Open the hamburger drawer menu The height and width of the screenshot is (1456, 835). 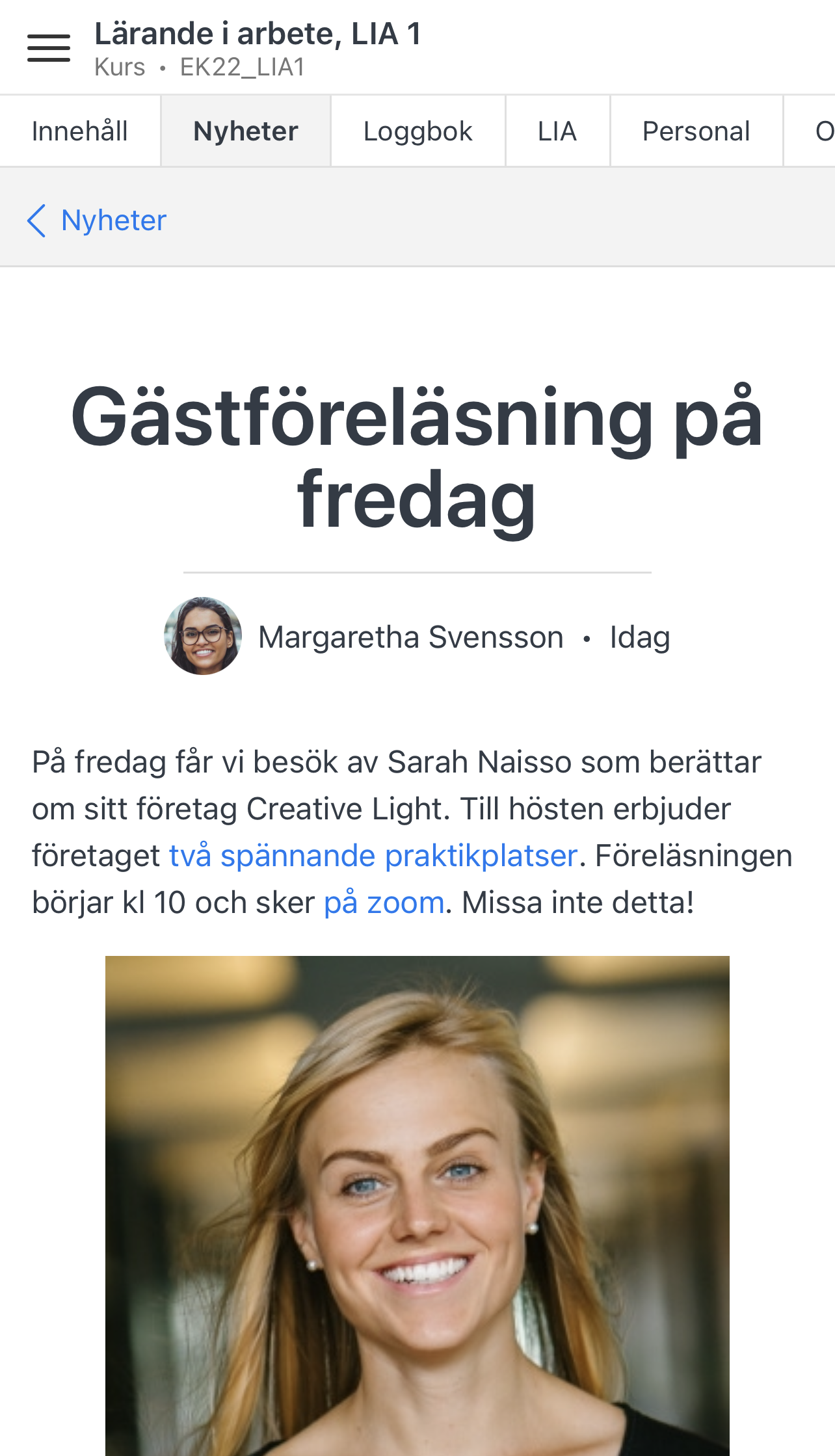(x=49, y=49)
